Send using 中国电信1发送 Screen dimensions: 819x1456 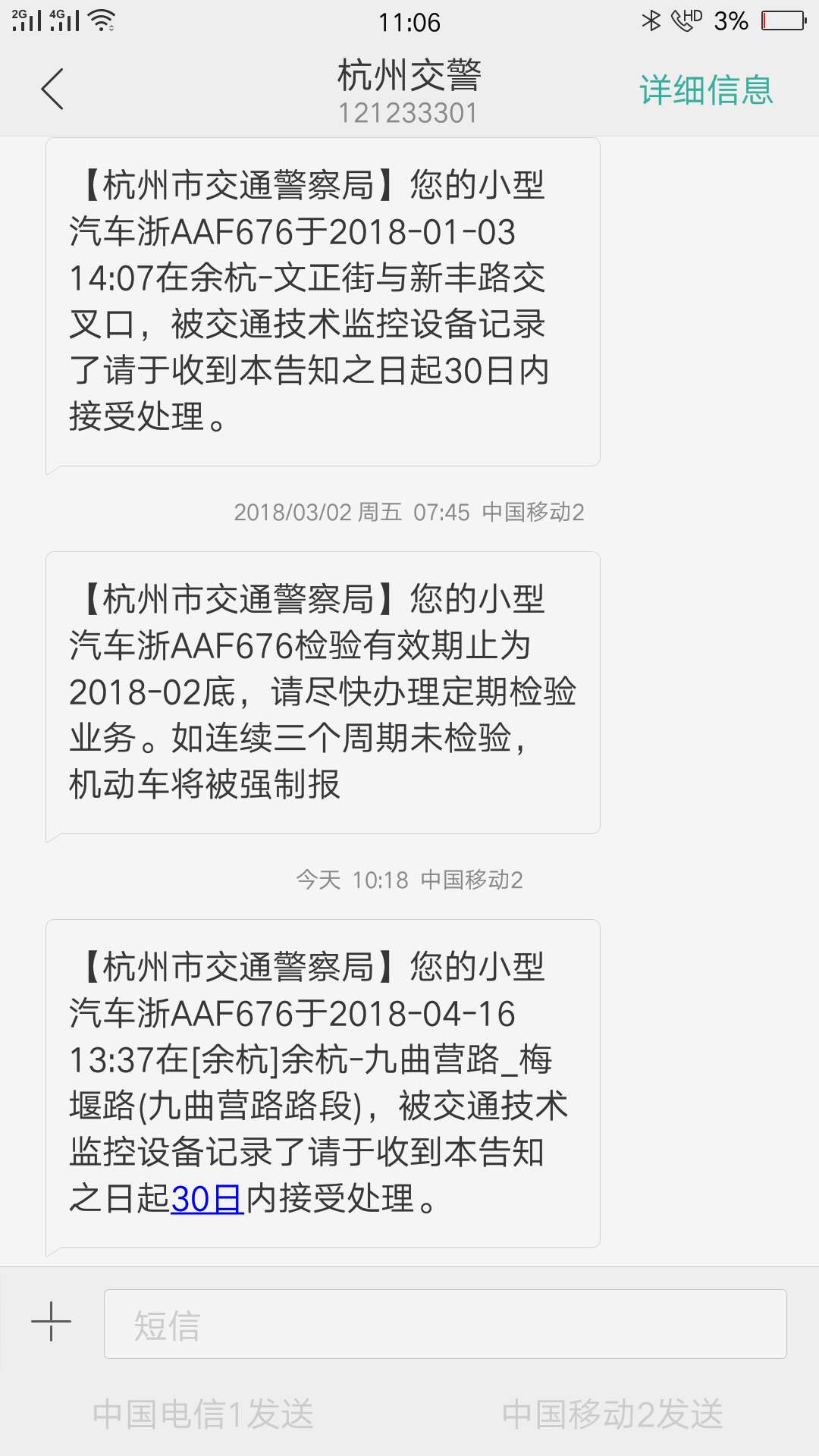tap(203, 1415)
